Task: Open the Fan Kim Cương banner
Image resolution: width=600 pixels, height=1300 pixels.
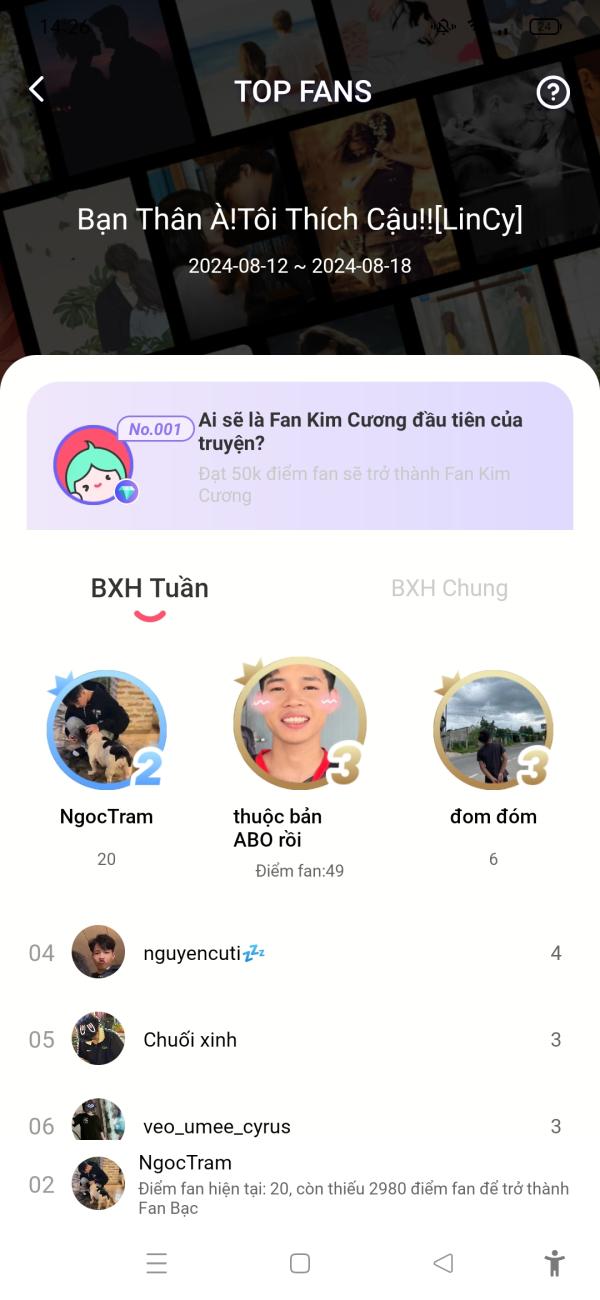Action: (300, 455)
